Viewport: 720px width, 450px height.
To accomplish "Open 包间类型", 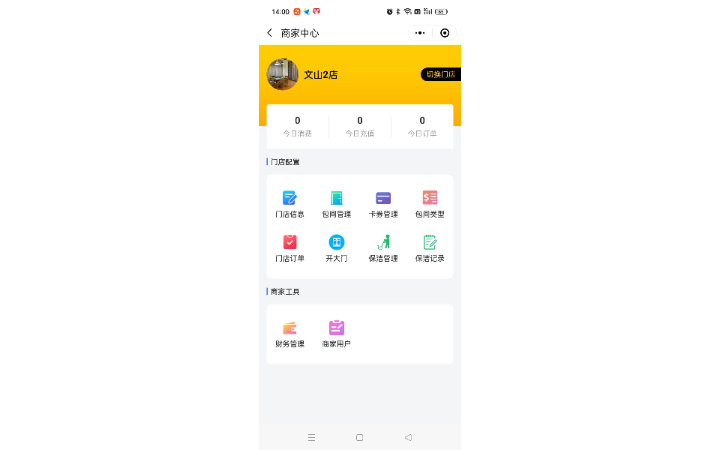I will (430, 203).
